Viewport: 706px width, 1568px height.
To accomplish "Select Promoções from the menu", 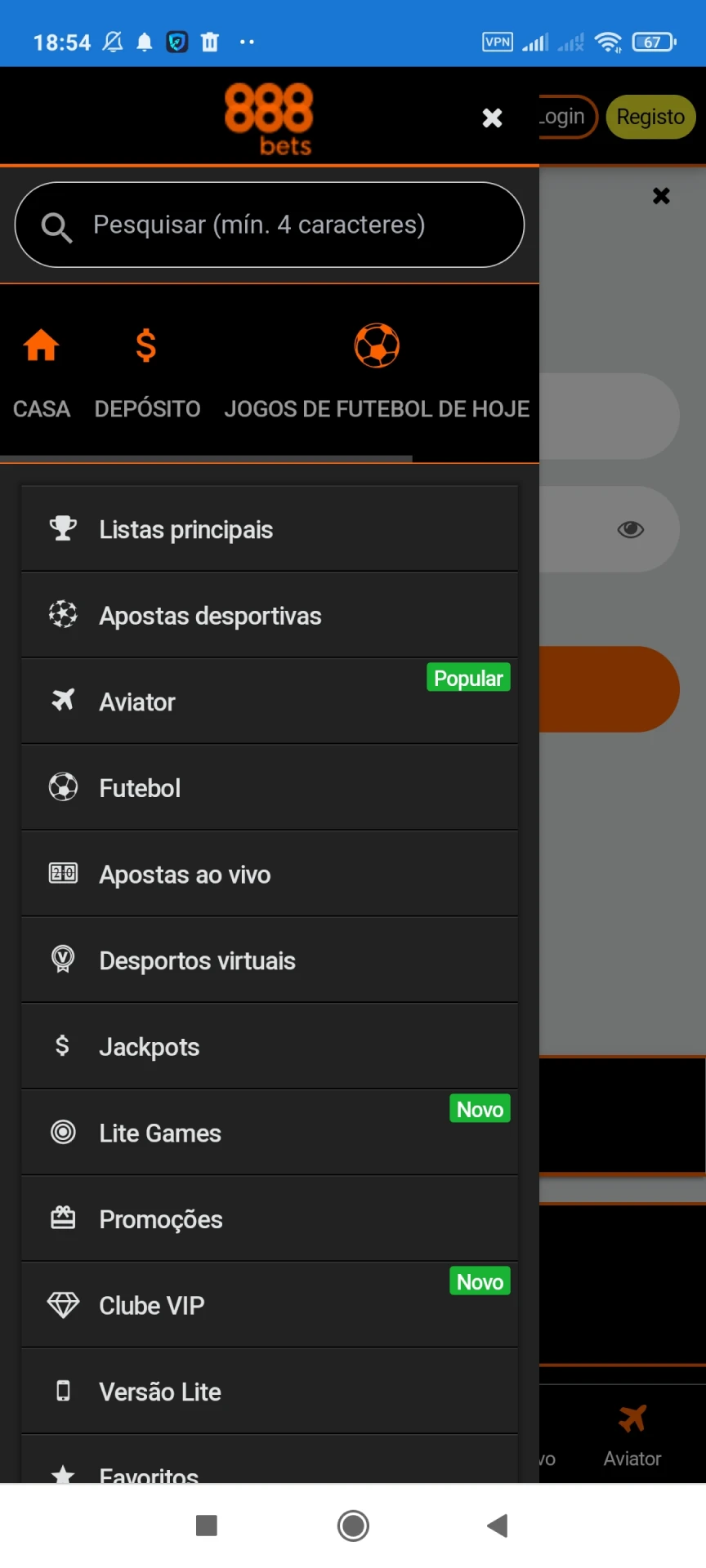I will tap(161, 1218).
